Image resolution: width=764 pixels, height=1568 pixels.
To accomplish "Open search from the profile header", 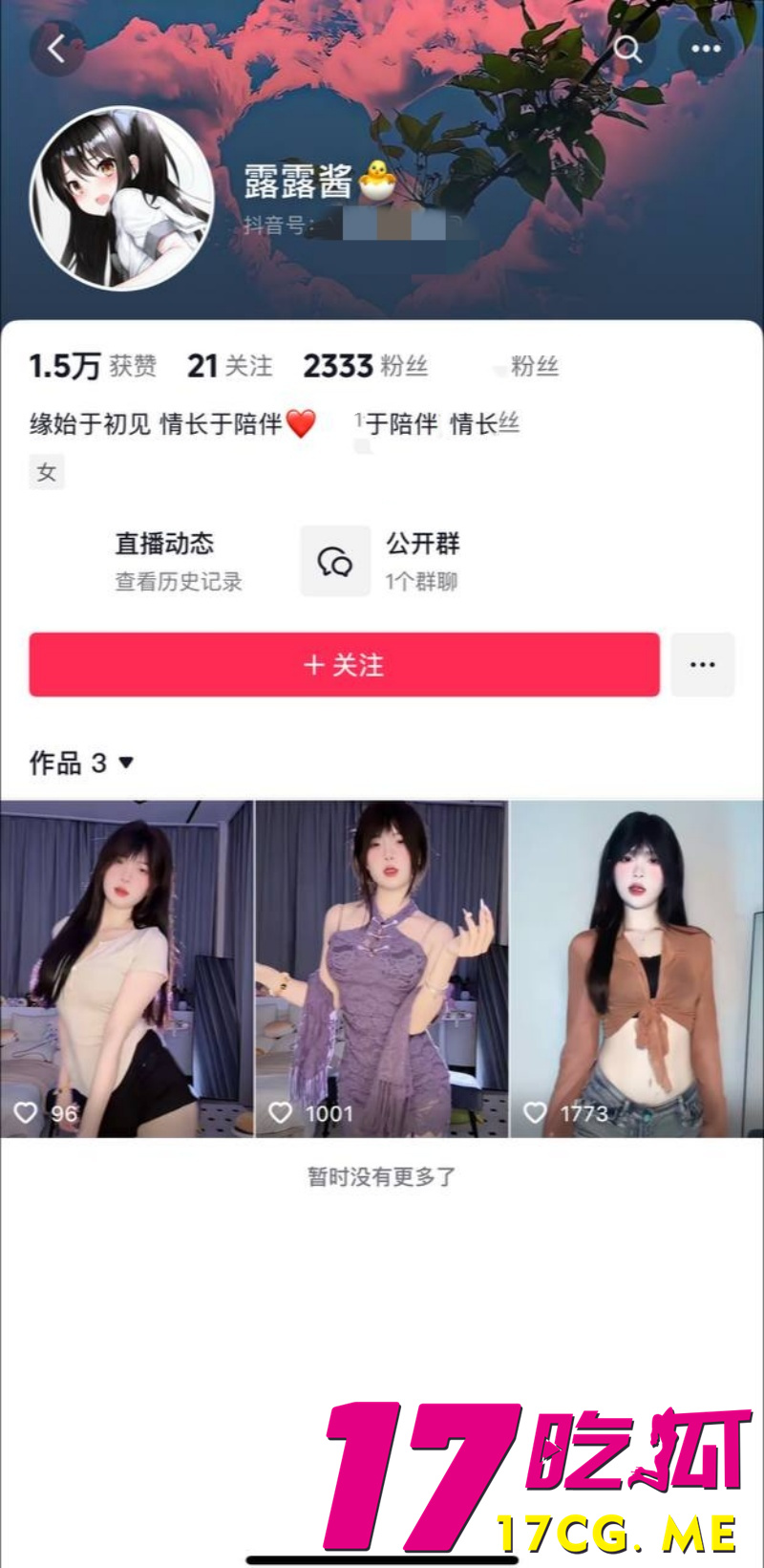I will pos(627,50).
